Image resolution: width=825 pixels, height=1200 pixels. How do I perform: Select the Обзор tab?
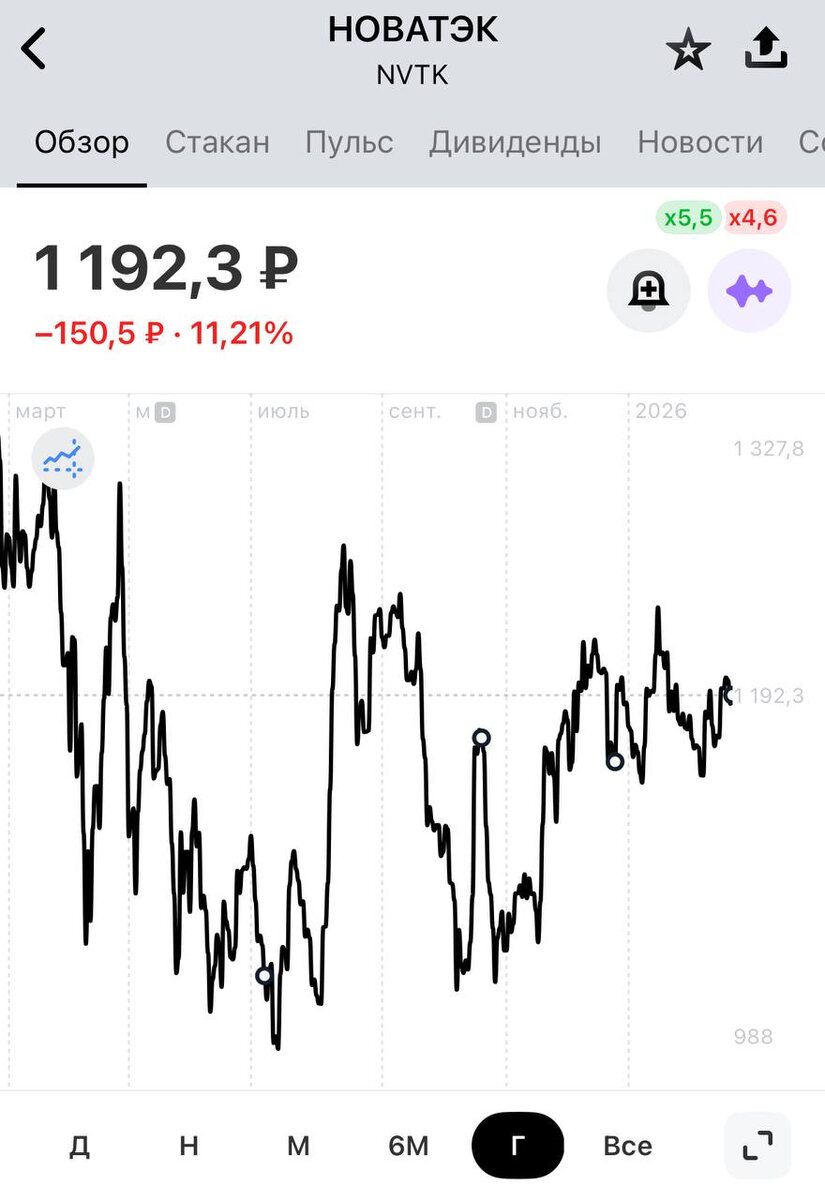[x=82, y=142]
